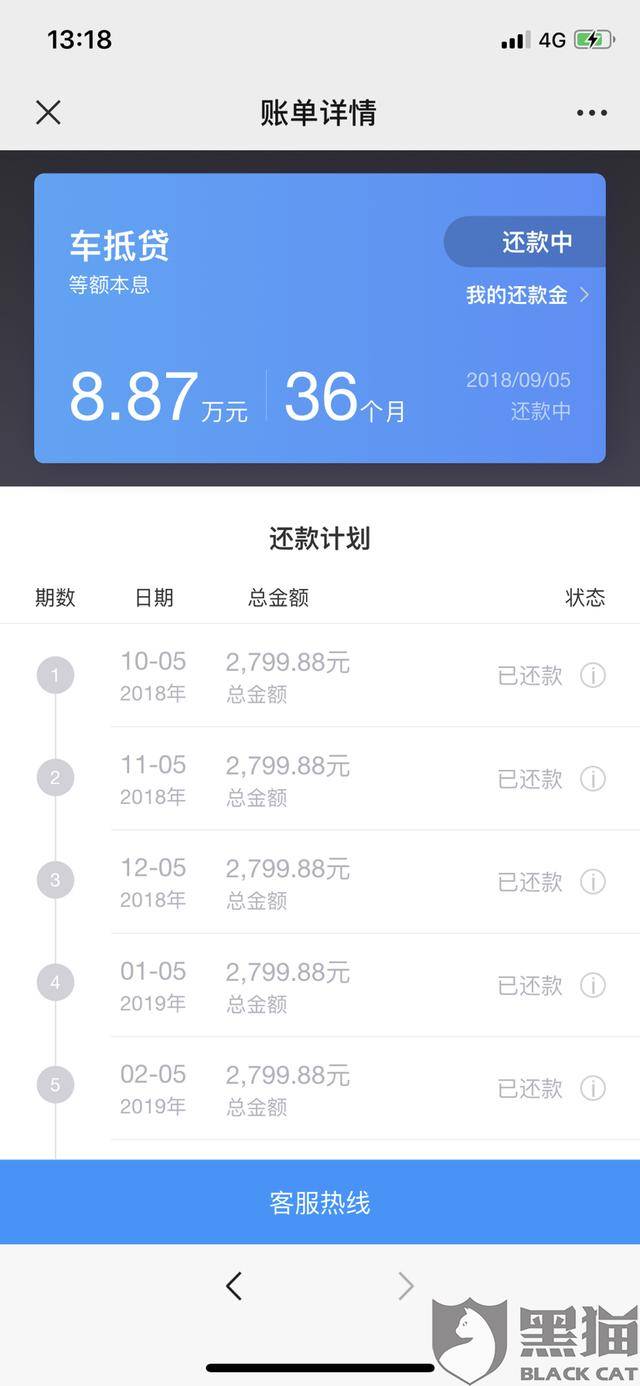Open the three-dot overflow menu
Viewport: 640px width, 1386px height.
coord(591,113)
